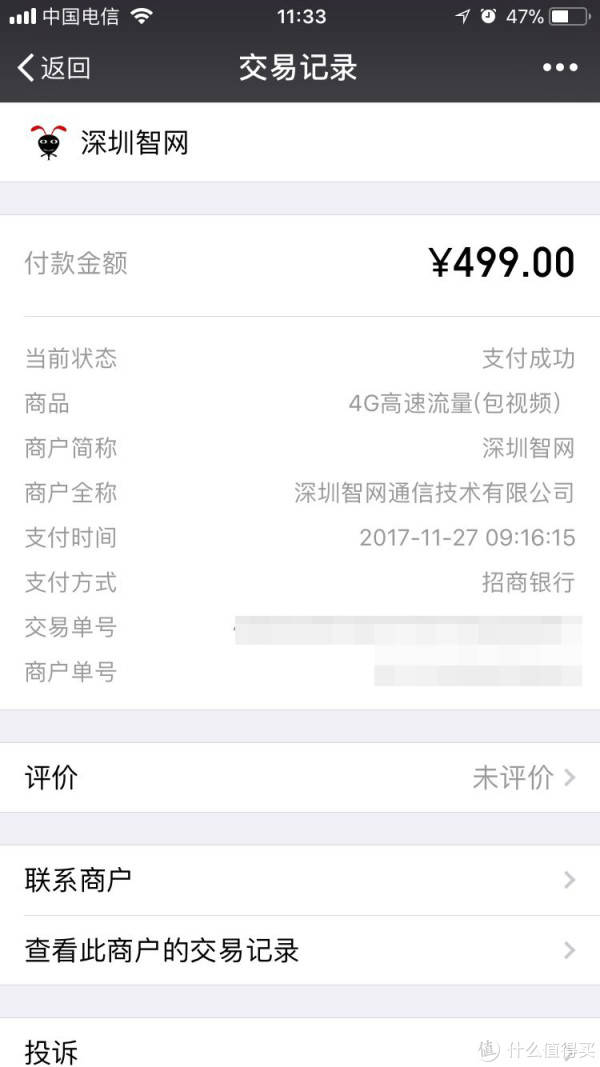
Task: Select 联系商户 to contact merchant
Action: coord(300,880)
